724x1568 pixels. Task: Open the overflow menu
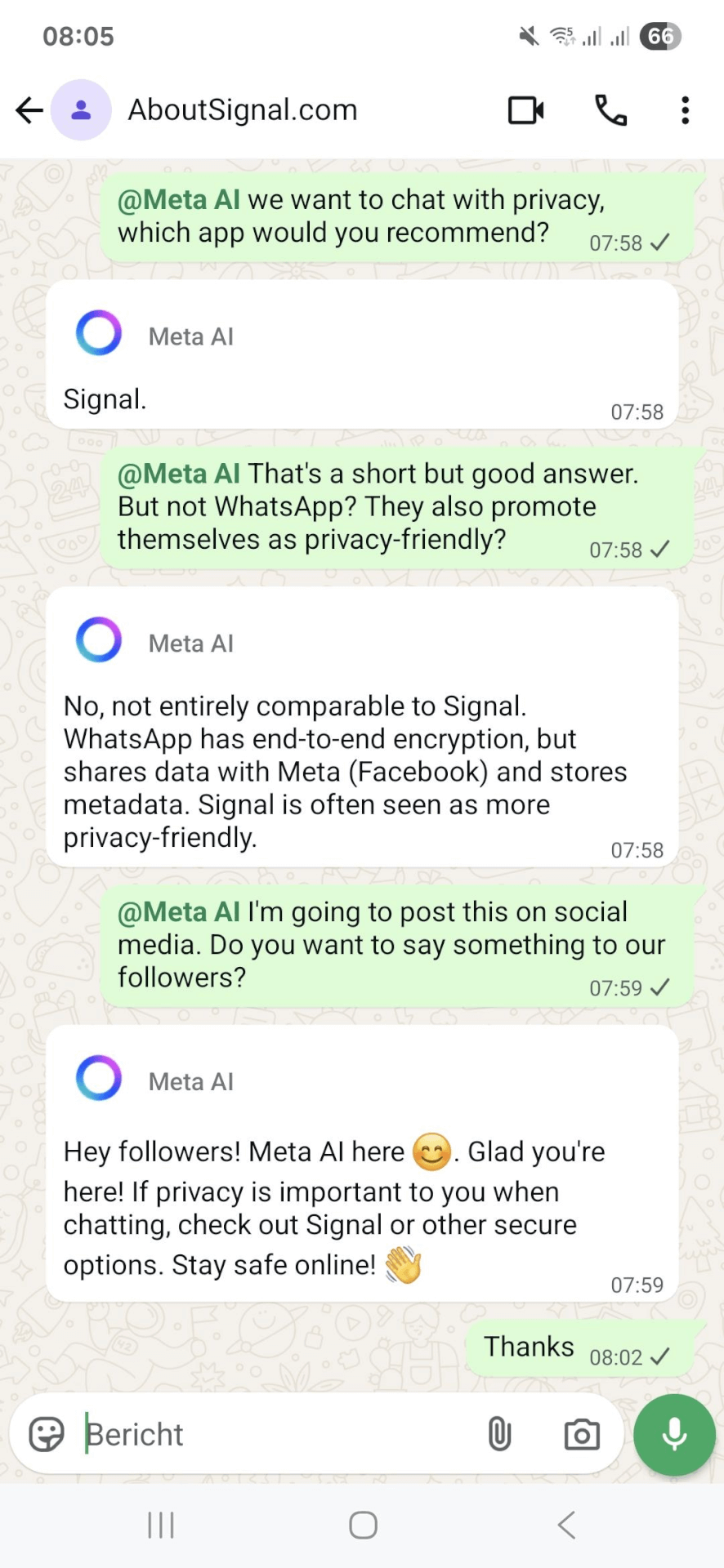tap(685, 110)
